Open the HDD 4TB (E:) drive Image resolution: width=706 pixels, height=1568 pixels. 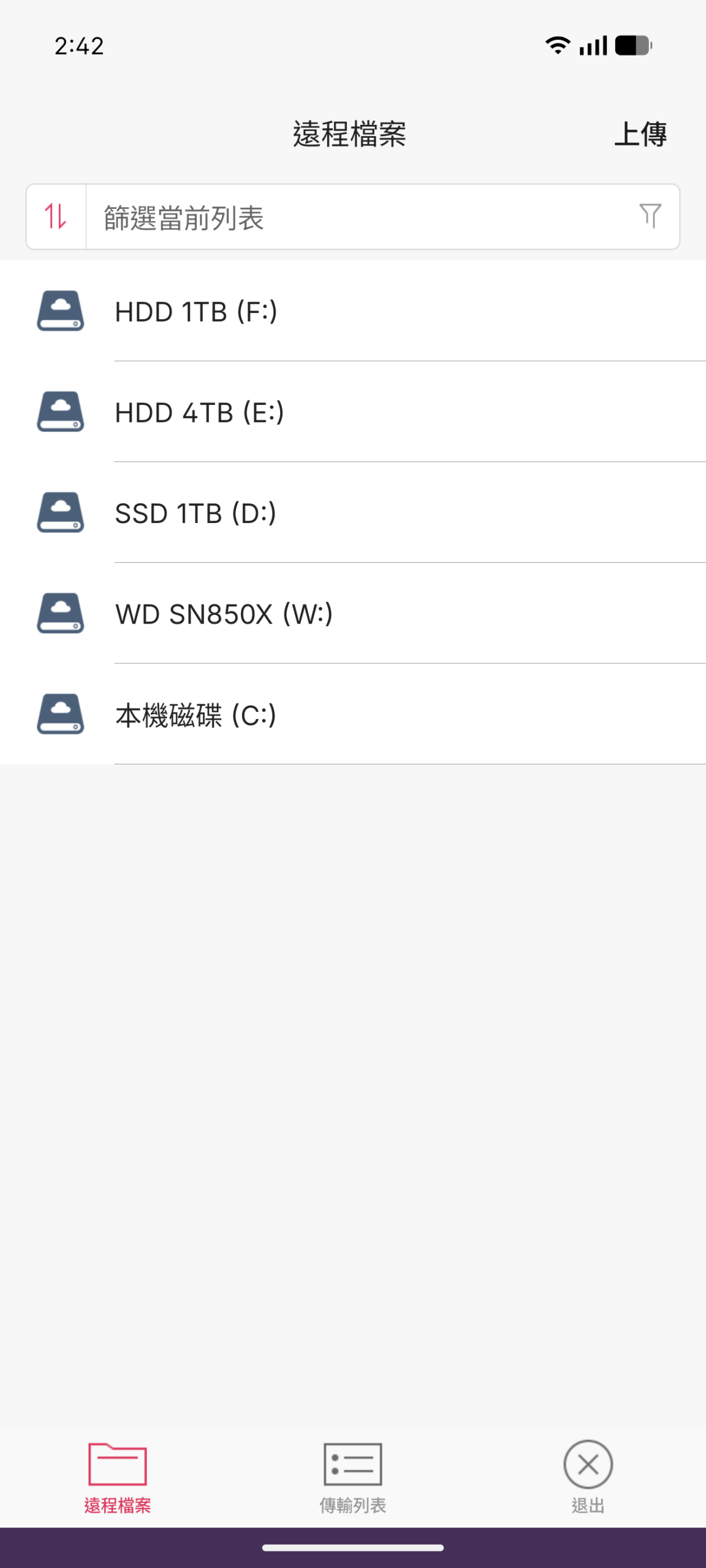[x=199, y=413]
